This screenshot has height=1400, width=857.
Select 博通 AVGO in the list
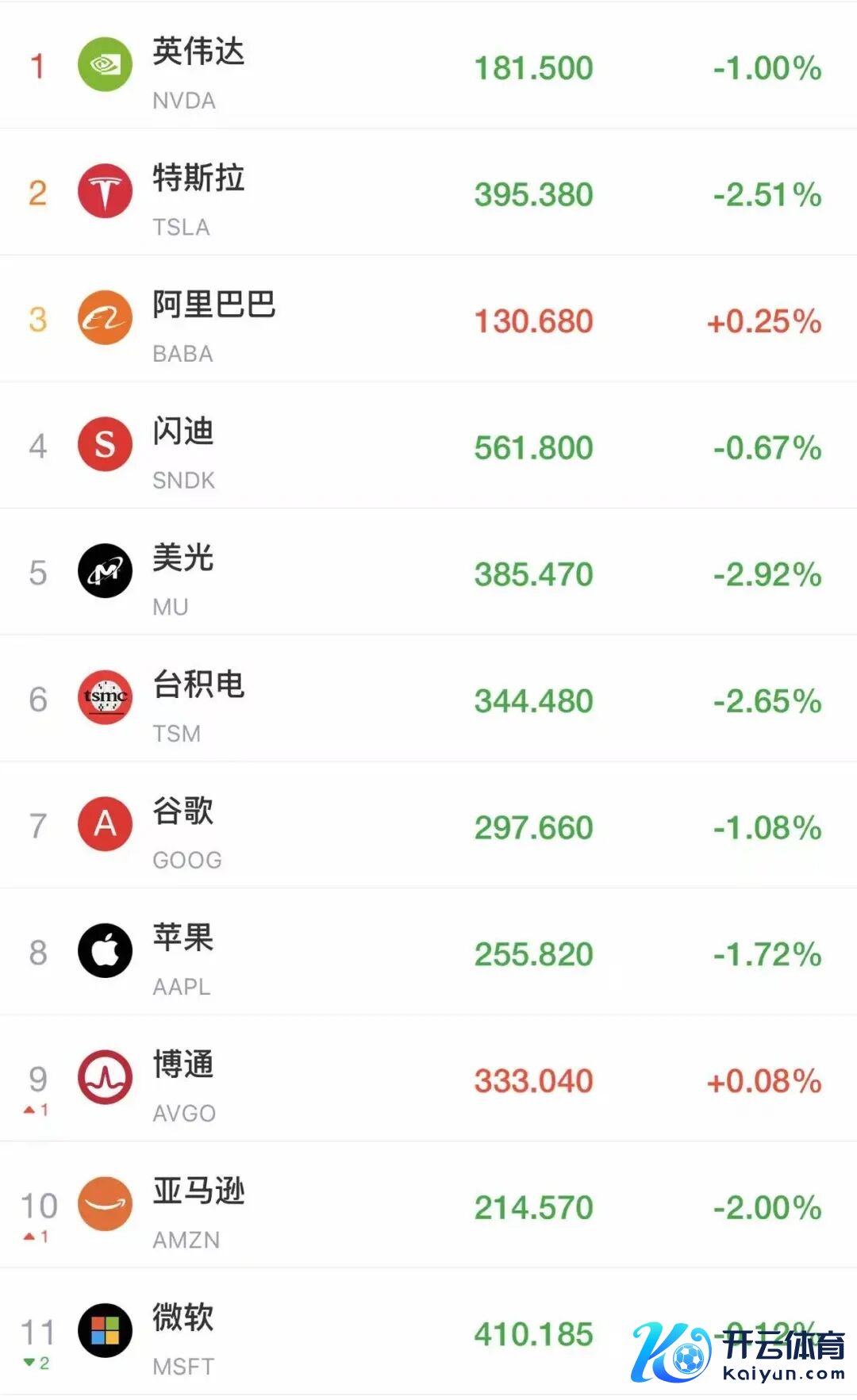point(428,1080)
